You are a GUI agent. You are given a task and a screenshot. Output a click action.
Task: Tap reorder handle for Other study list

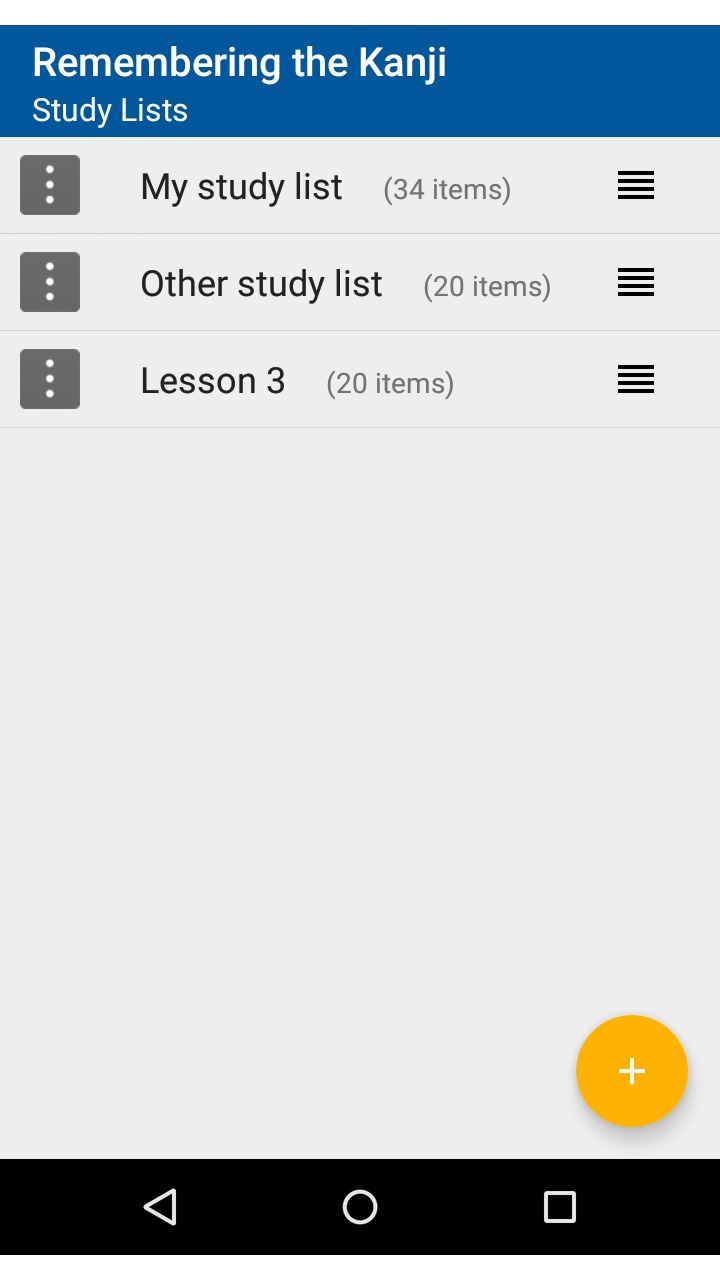(636, 282)
